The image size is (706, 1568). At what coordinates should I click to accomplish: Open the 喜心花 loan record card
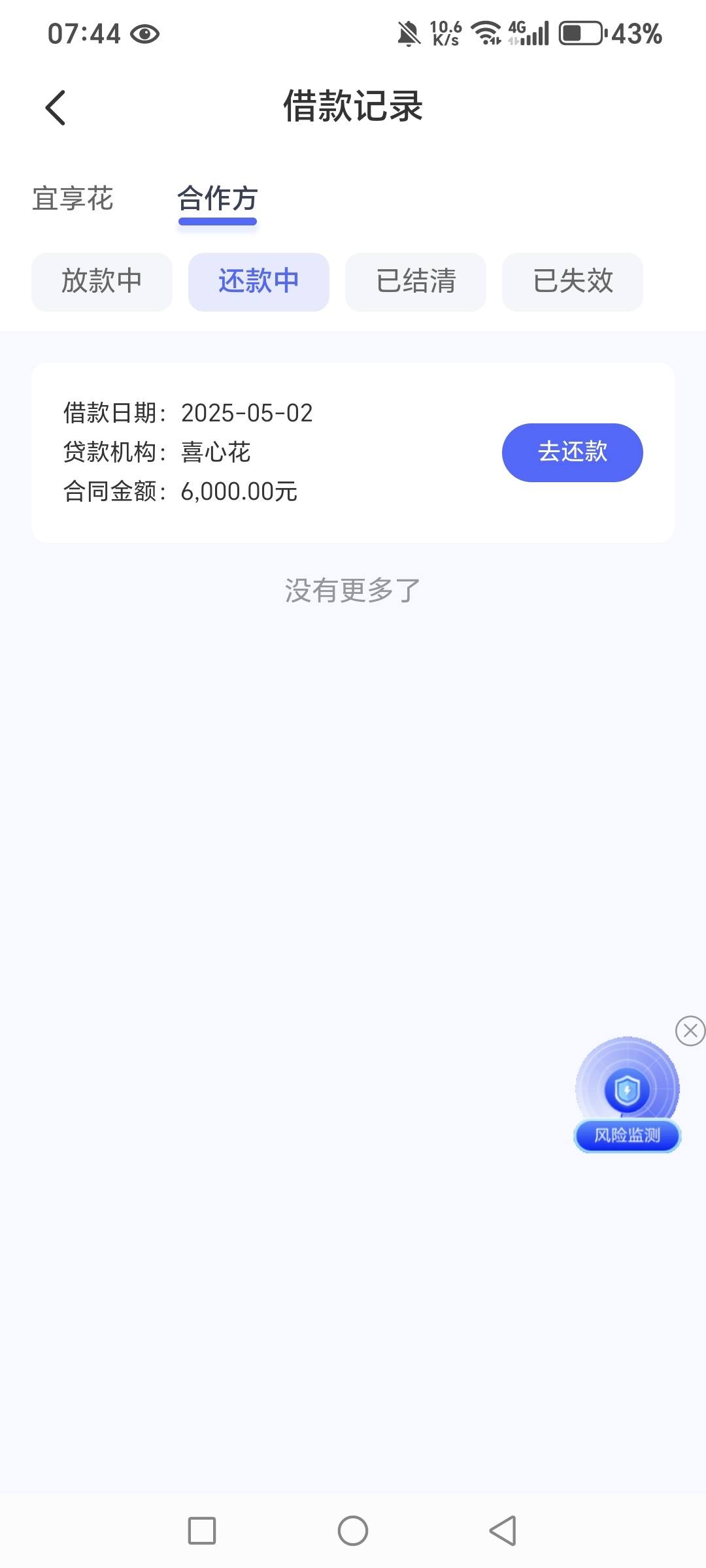tap(353, 452)
